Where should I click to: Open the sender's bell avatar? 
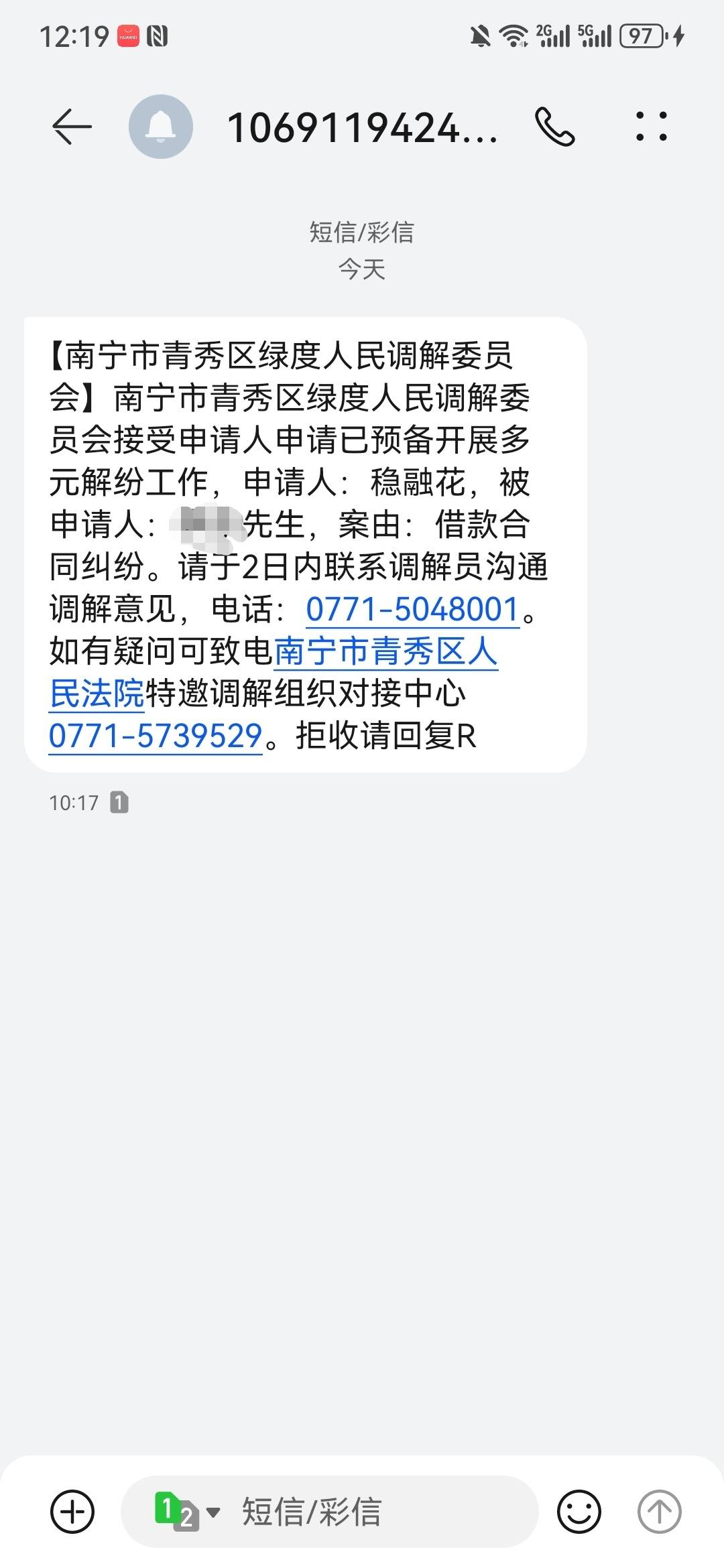click(x=161, y=127)
